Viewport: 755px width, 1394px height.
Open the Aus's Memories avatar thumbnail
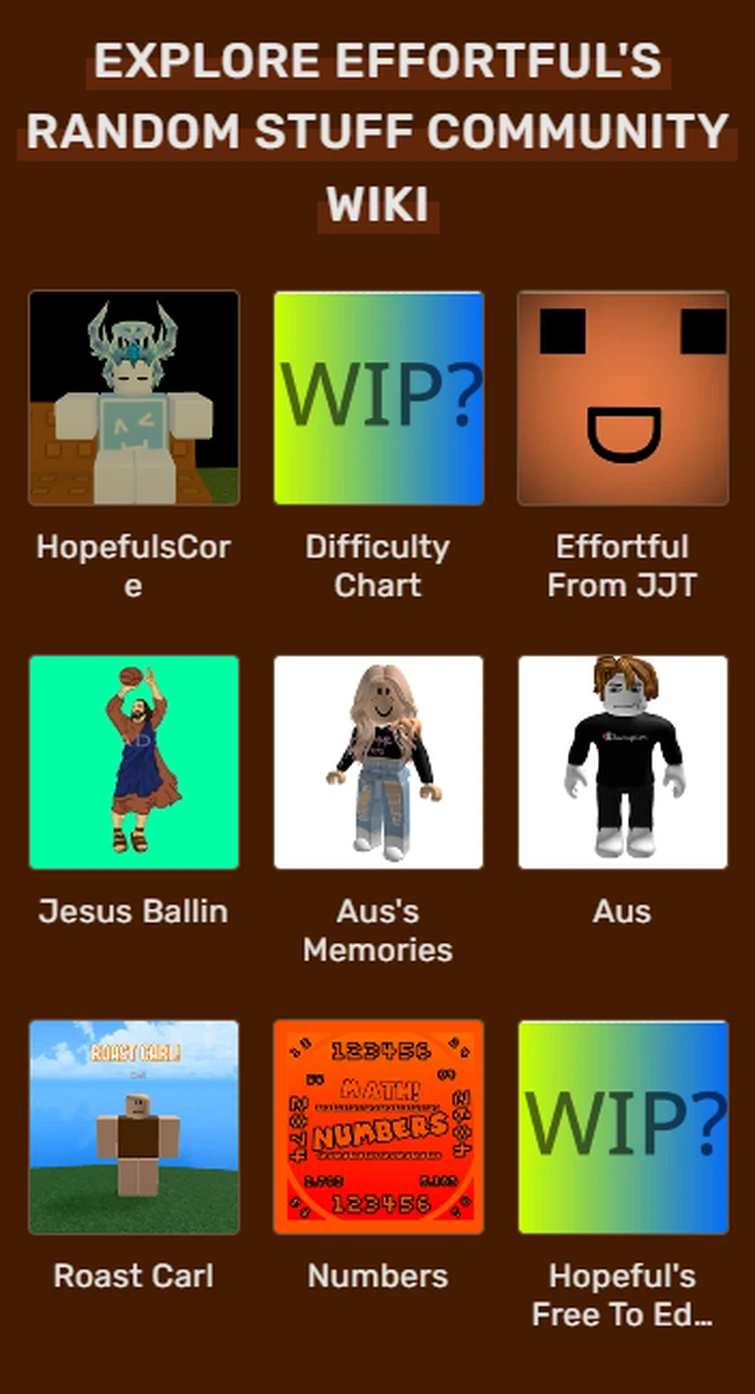[x=379, y=762]
